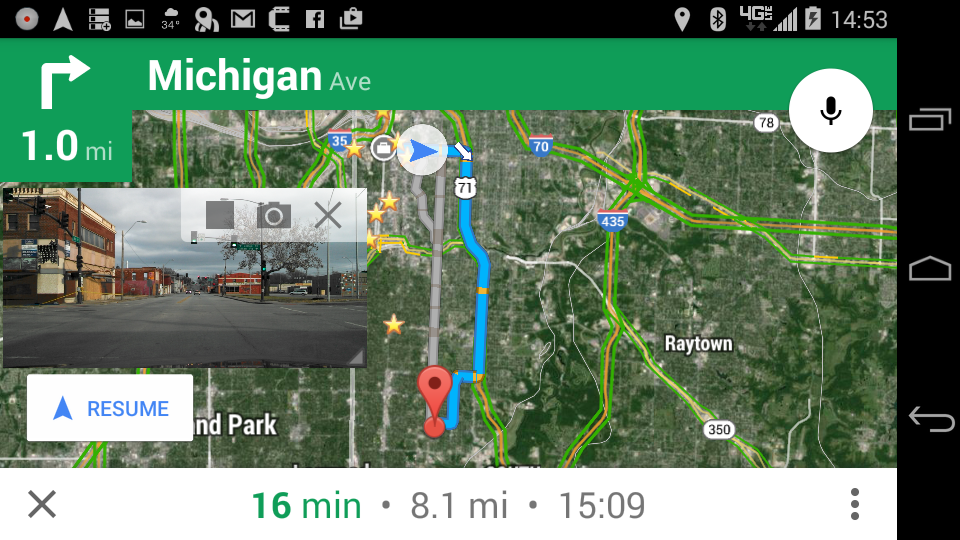Viewport: 960px width, 540px height.
Task: Close the camera overlay window
Action: coord(327,214)
